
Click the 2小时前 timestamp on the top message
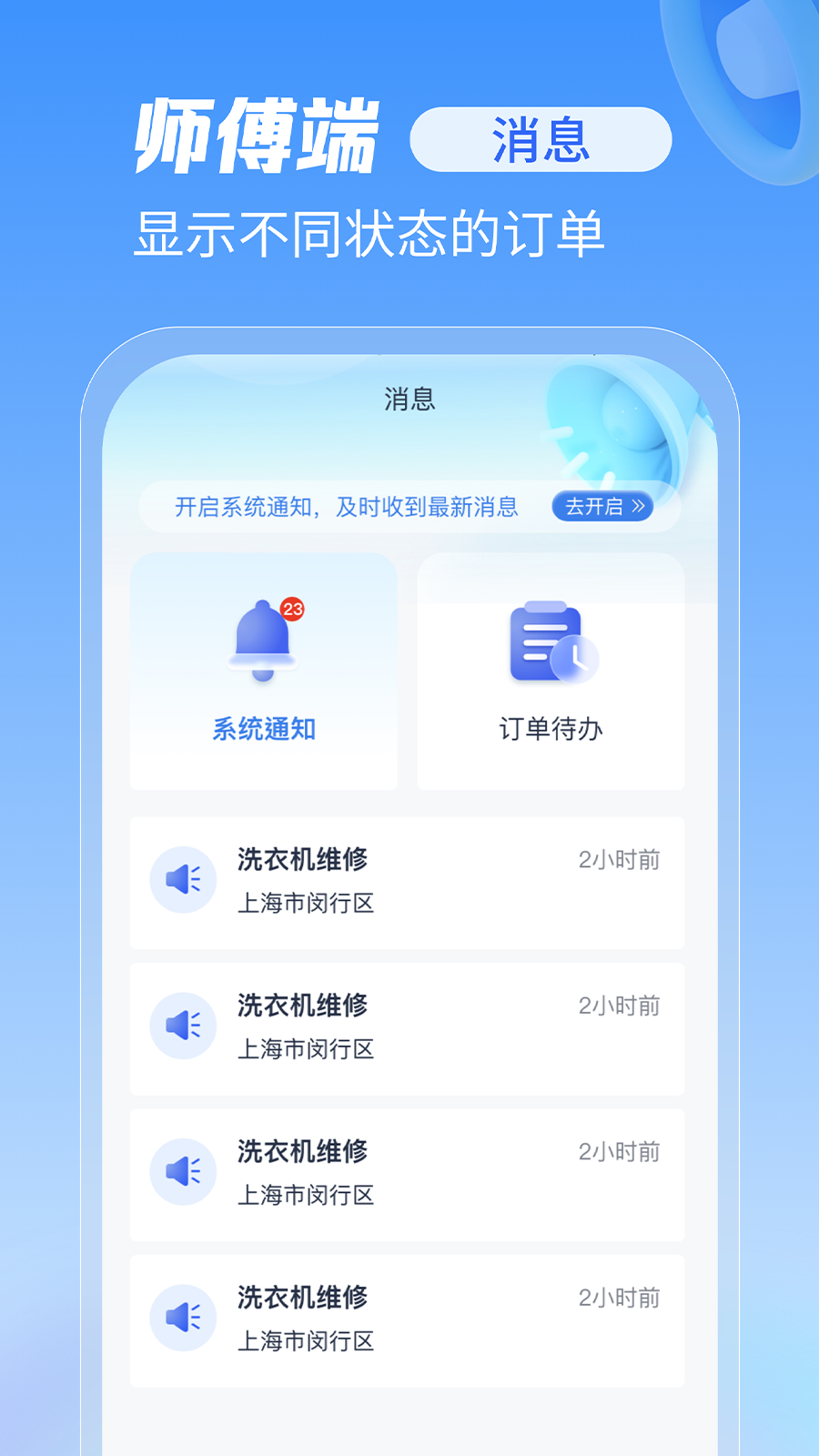coord(620,859)
